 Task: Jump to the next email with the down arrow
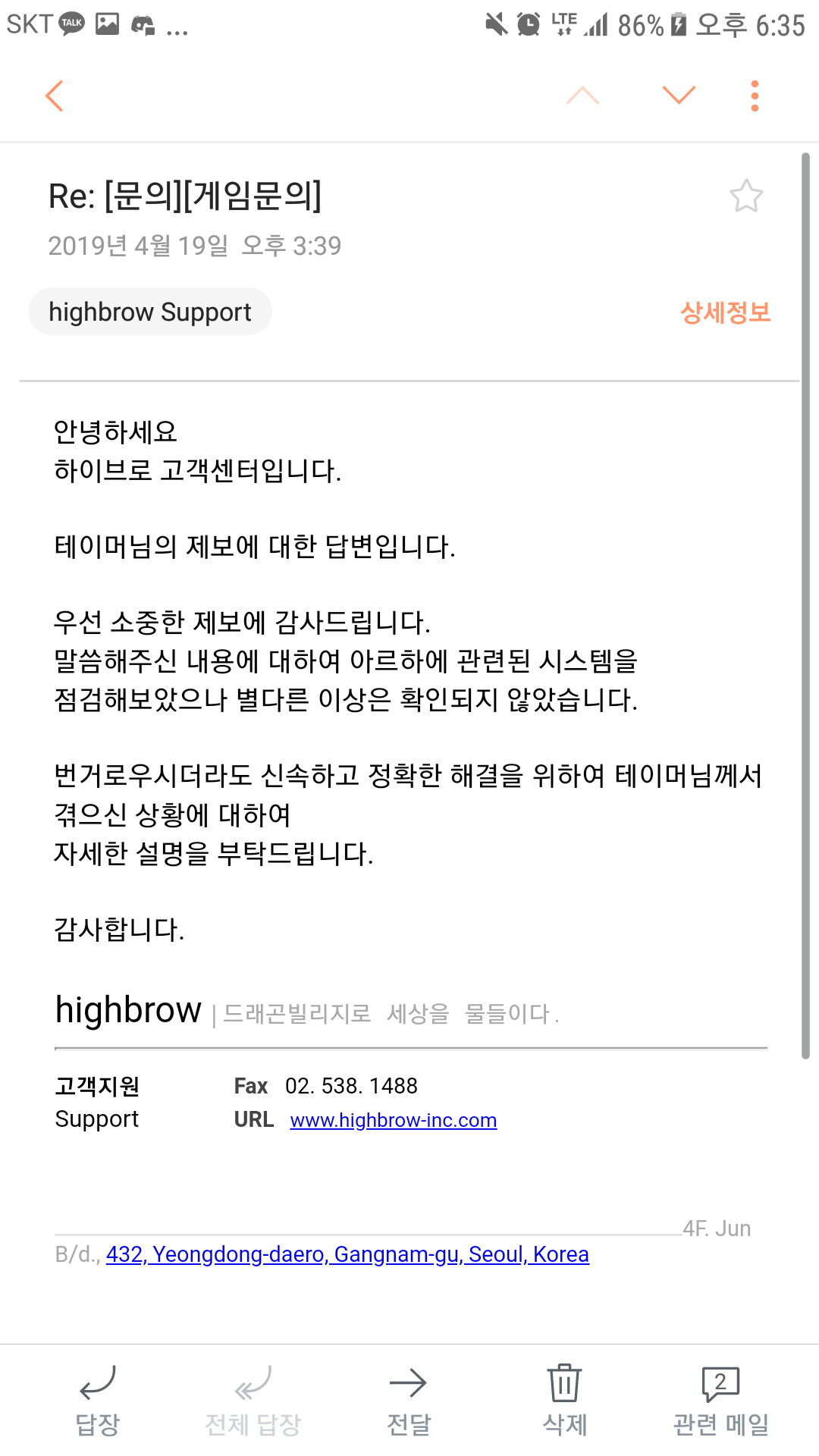tap(678, 96)
